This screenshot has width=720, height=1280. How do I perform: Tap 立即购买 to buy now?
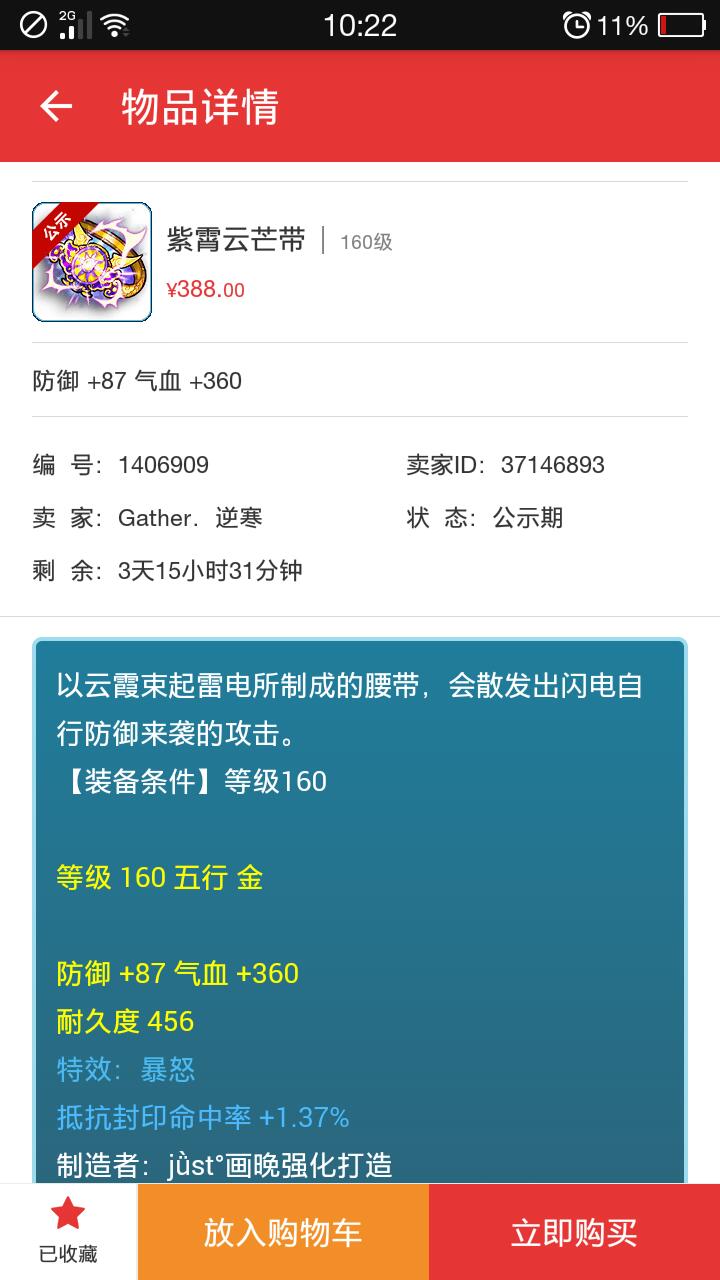(574, 1232)
